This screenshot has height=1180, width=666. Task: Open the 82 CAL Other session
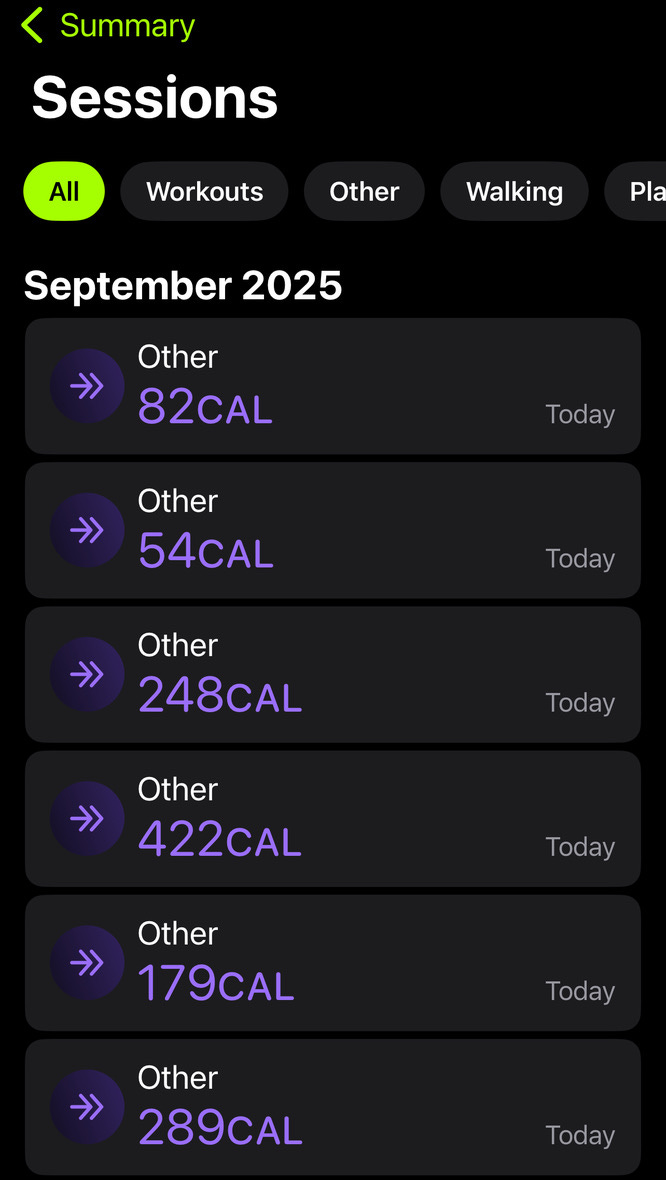point(332,386)
